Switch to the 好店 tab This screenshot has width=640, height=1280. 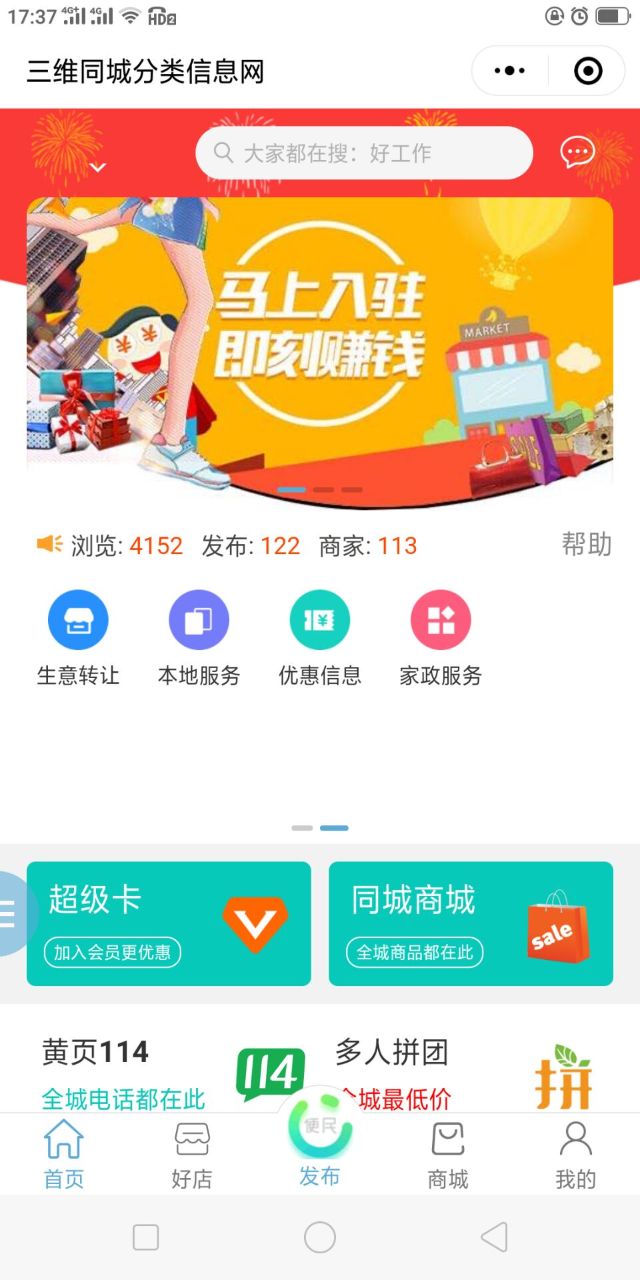coord(192,1155)
